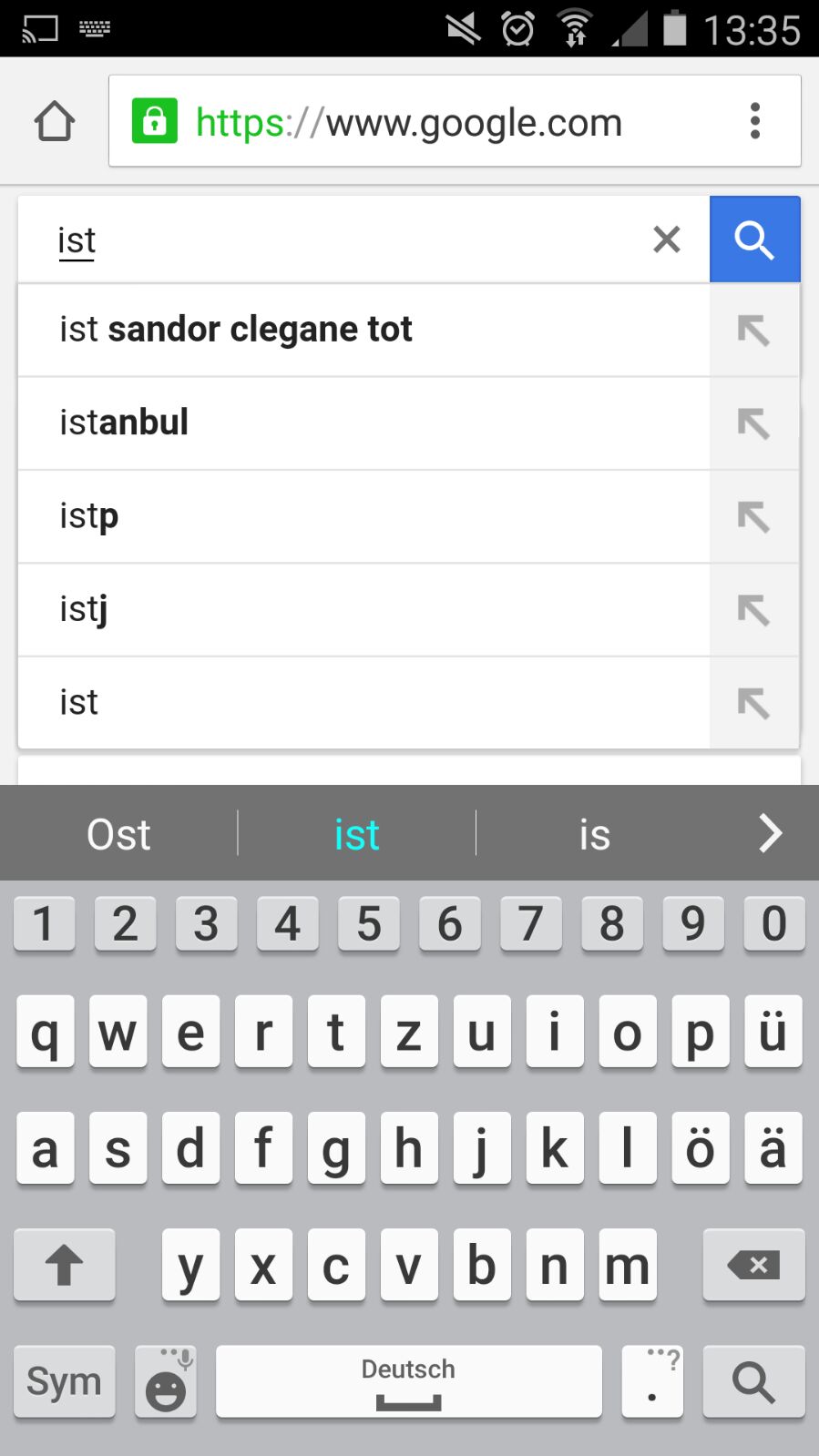Switch keyboard to Sym symbols
The height and width of the screenshot is (1456, 819).
pyautogui.click(x=64, y=1381)
